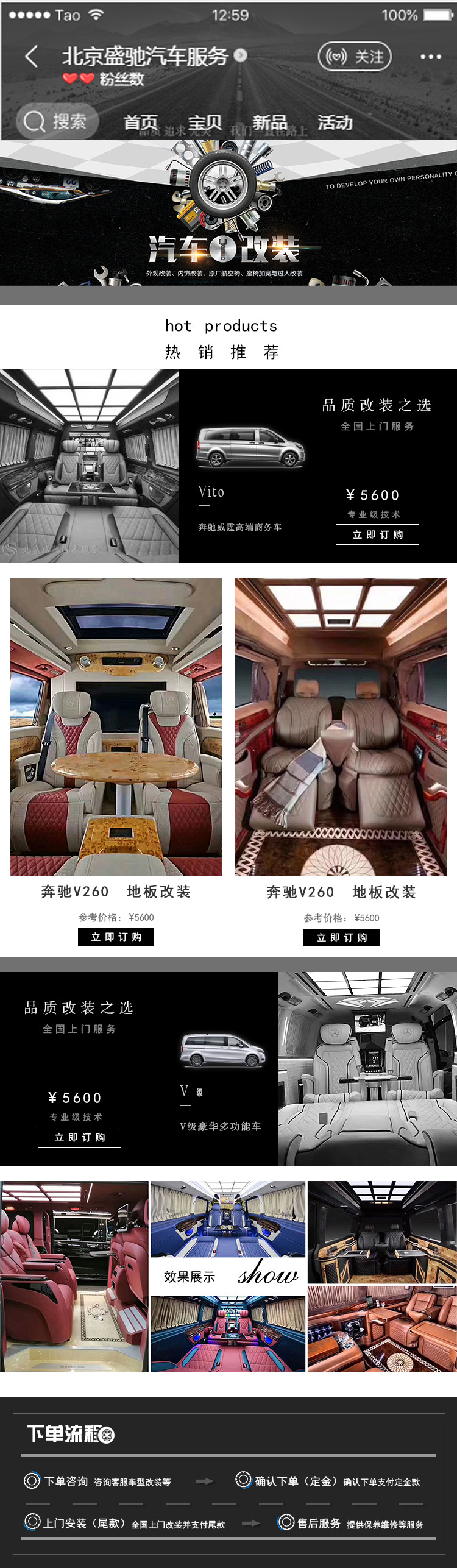
Task: Order the beige-seat 奔驰V260 地板改装
Action: click(x=341, y=937)
